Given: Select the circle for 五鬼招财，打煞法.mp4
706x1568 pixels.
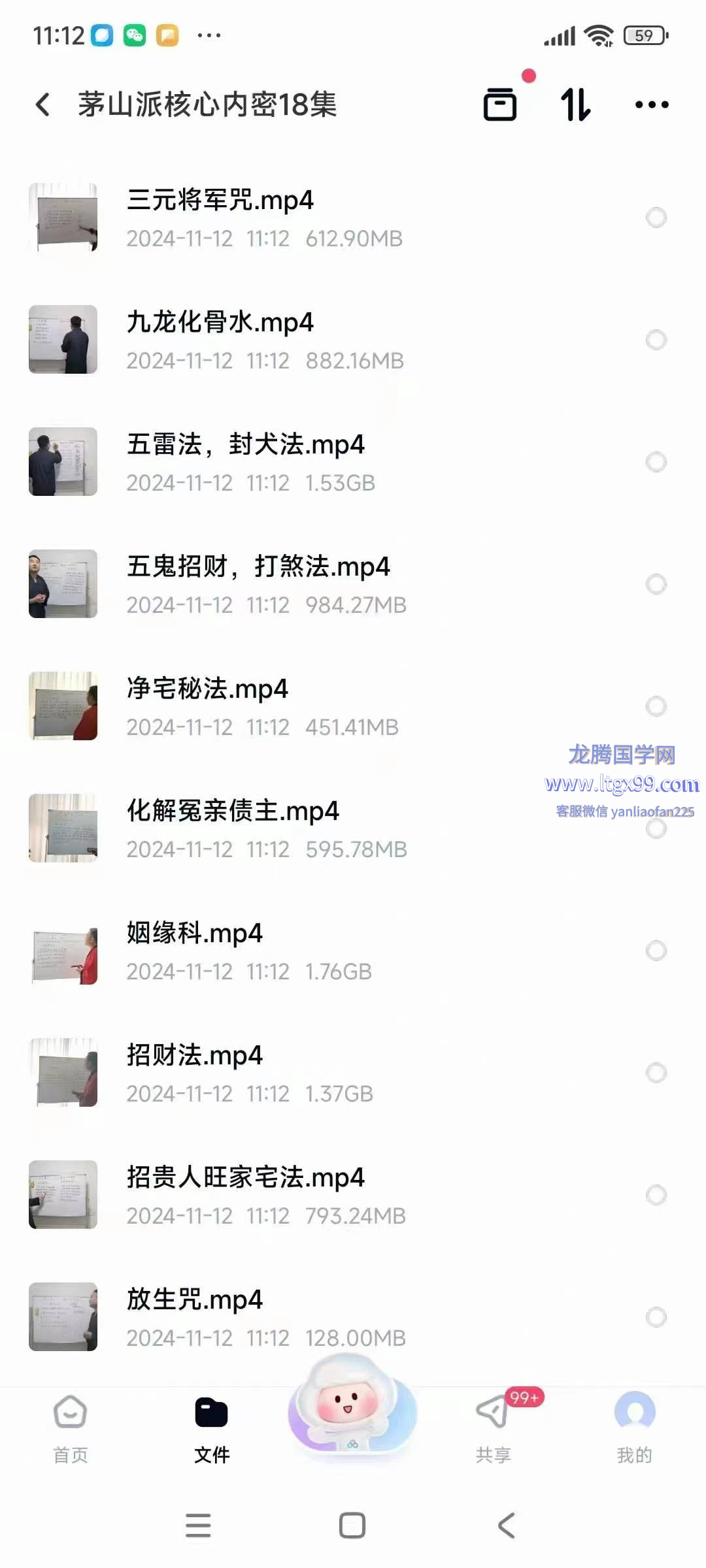Looking at the screenshot, I should pyautogui.click(x=656, y=584).
